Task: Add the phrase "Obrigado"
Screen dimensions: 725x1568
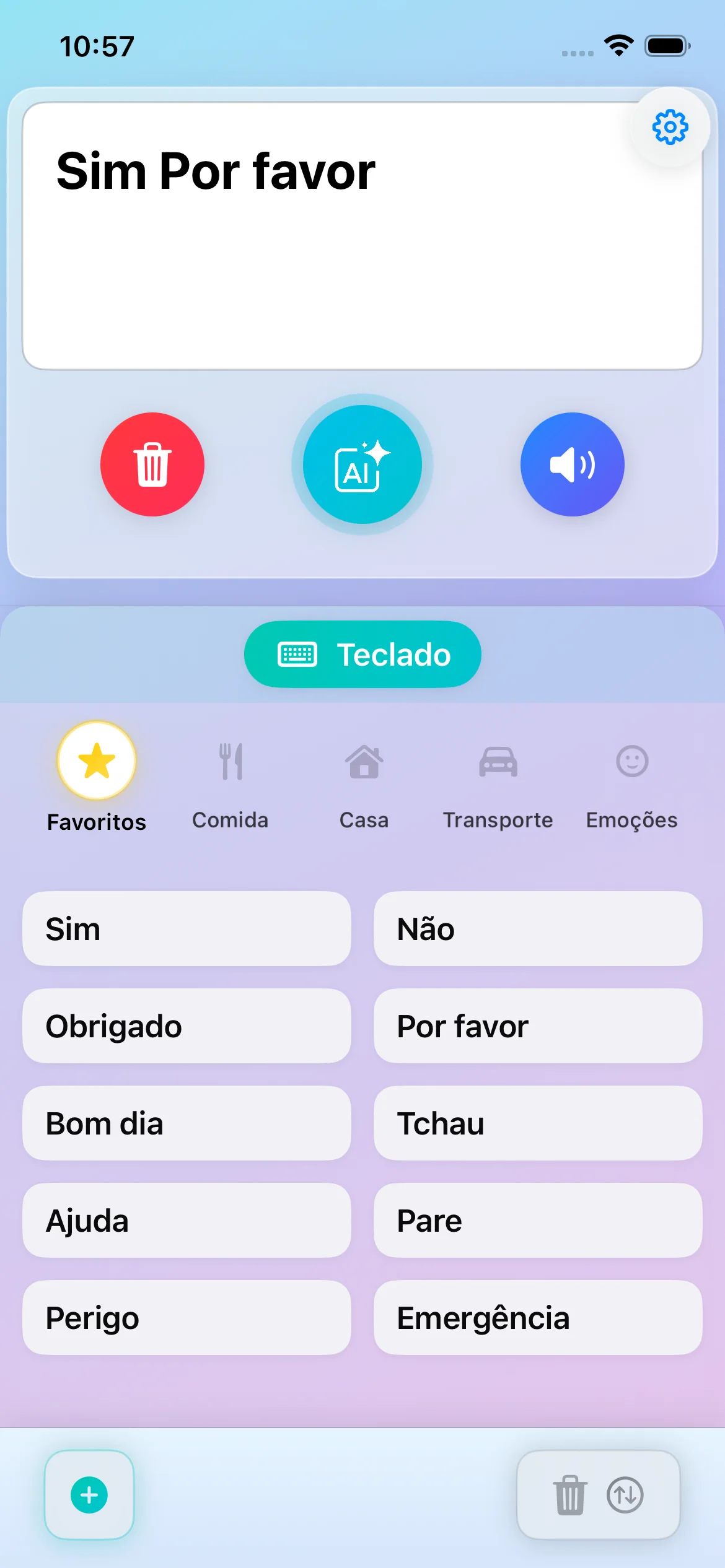Action: [x=187, y=1026]
